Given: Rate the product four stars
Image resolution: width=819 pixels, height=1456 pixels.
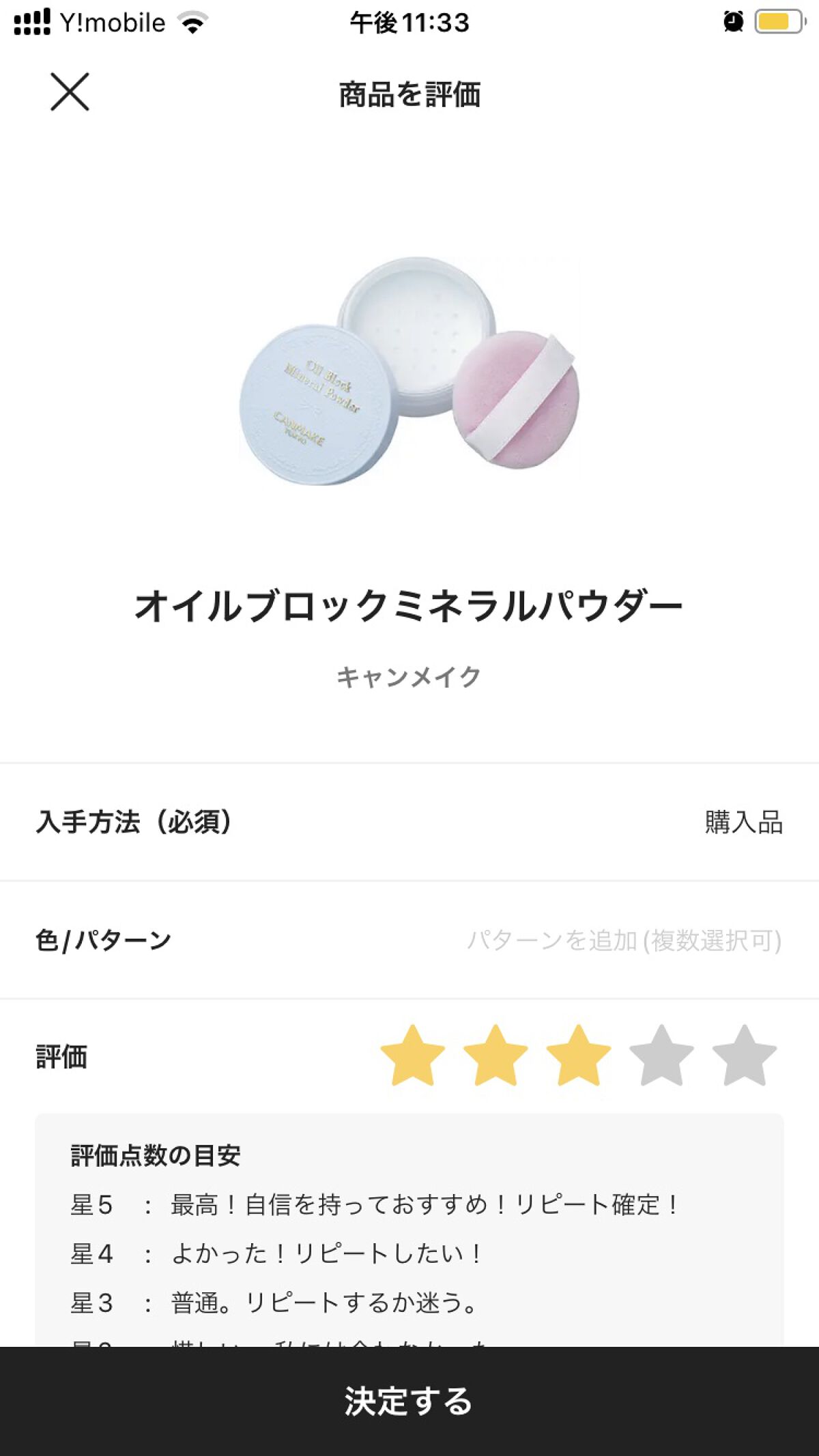Looking at the screenshot, I should (x=661, y=1055).
